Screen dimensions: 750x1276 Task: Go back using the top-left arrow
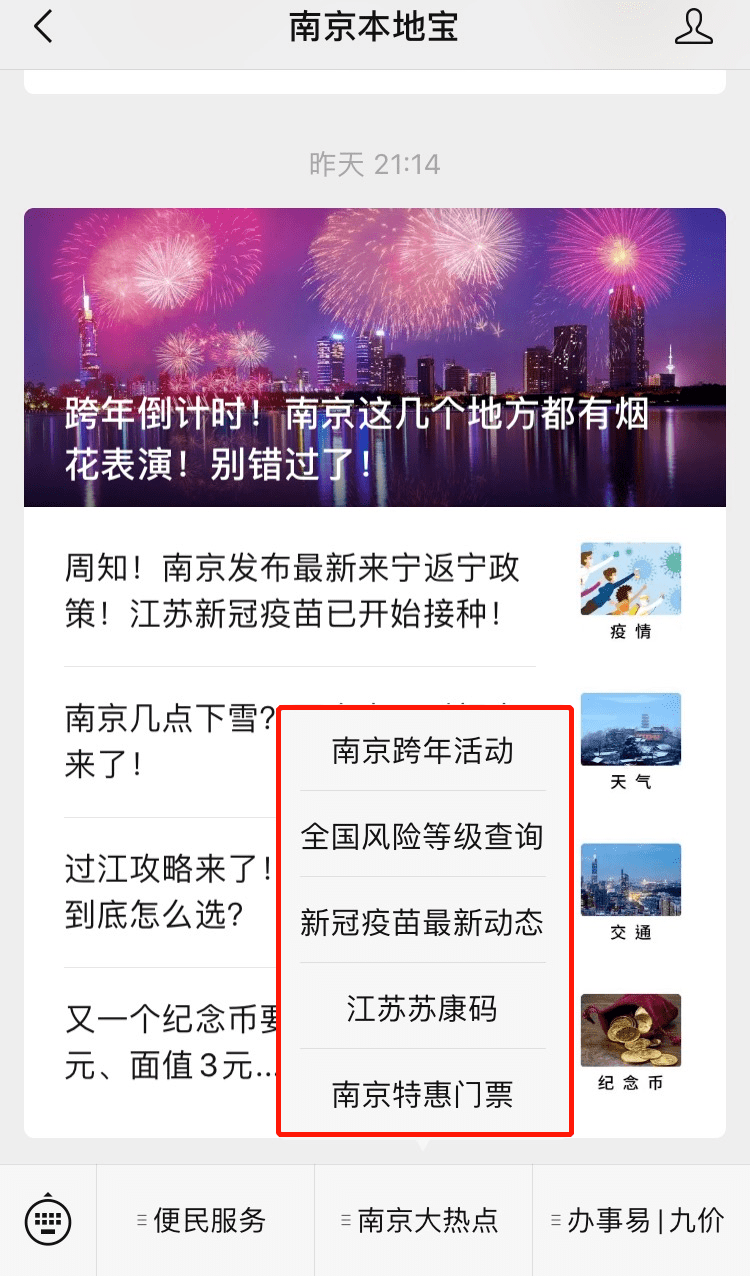pyautogui.click(x=42, y=27)
